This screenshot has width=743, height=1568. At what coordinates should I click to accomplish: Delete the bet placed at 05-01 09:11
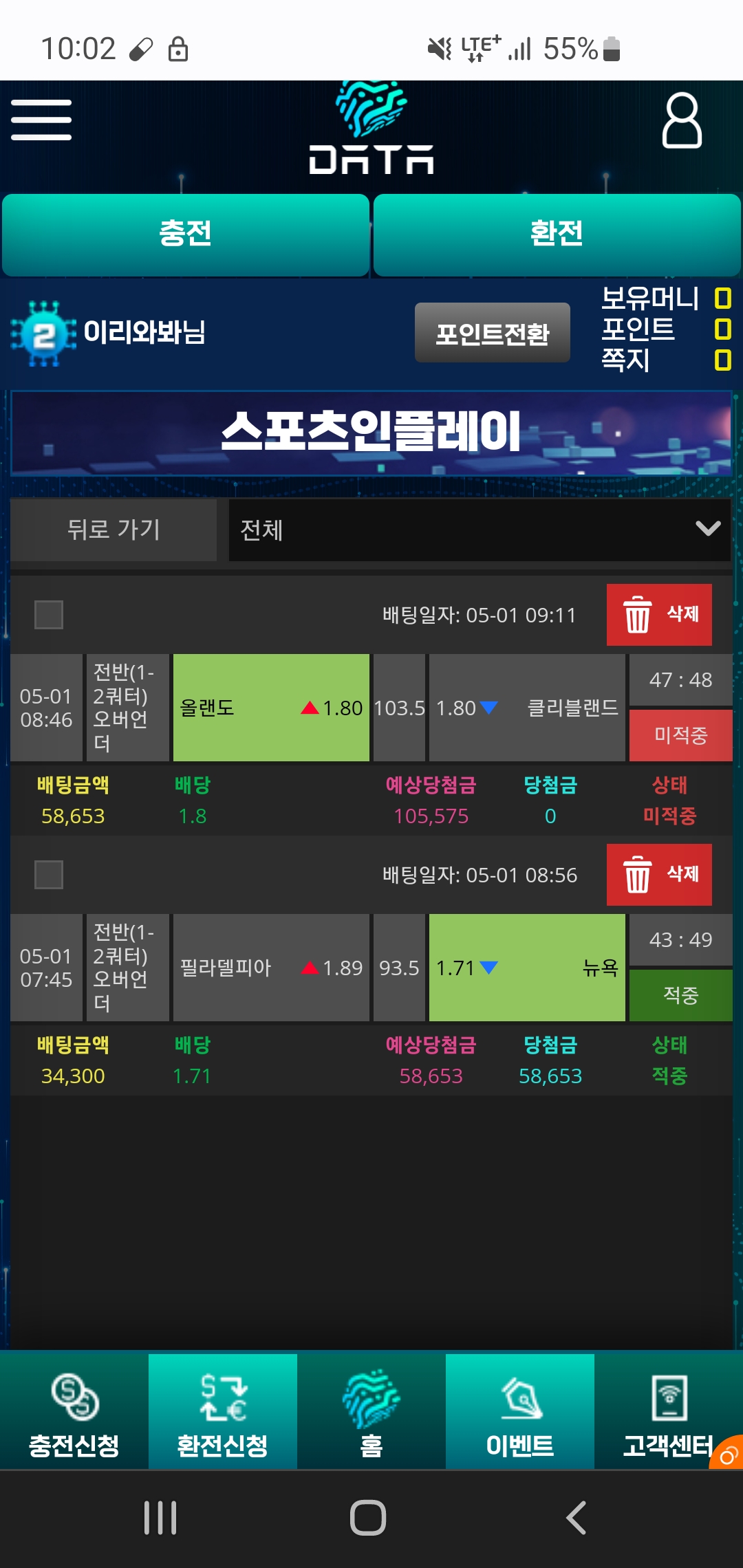click(658, 615)
